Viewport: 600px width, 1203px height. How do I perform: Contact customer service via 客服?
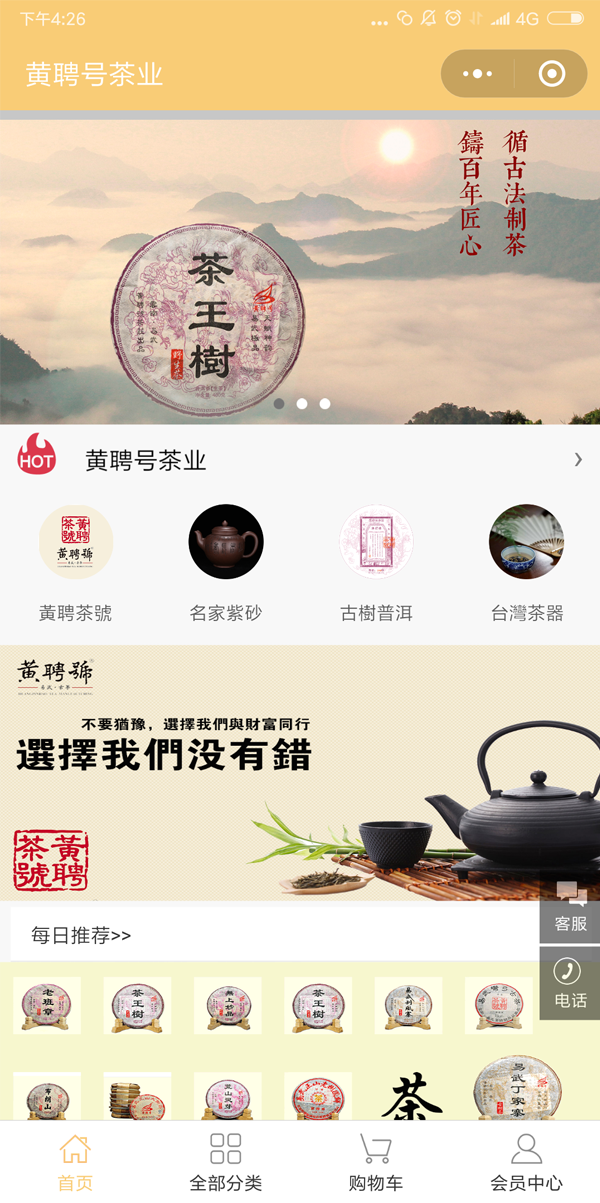(570, 908)
